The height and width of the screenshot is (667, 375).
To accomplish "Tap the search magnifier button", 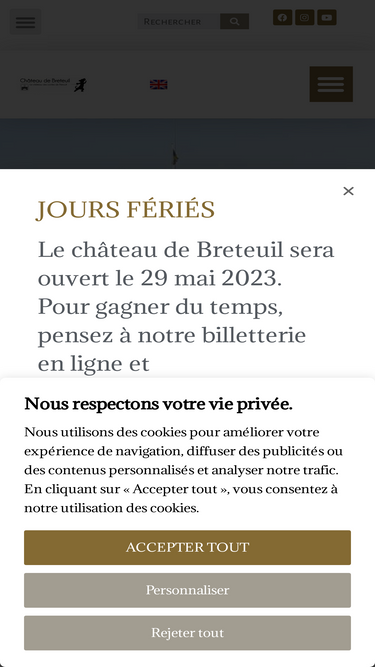I will 234,21.
